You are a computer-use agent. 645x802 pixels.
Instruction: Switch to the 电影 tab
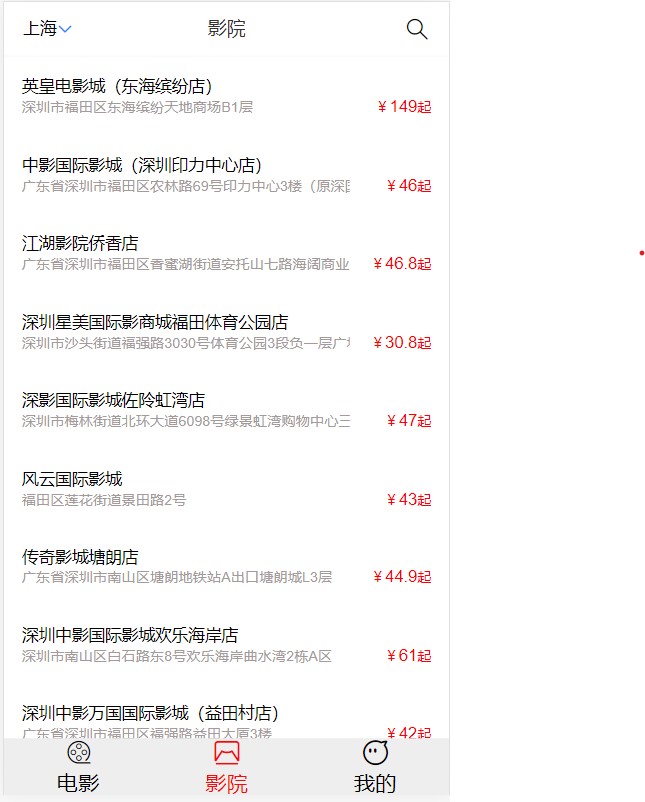pyautogui.click(x=78, y=768)
